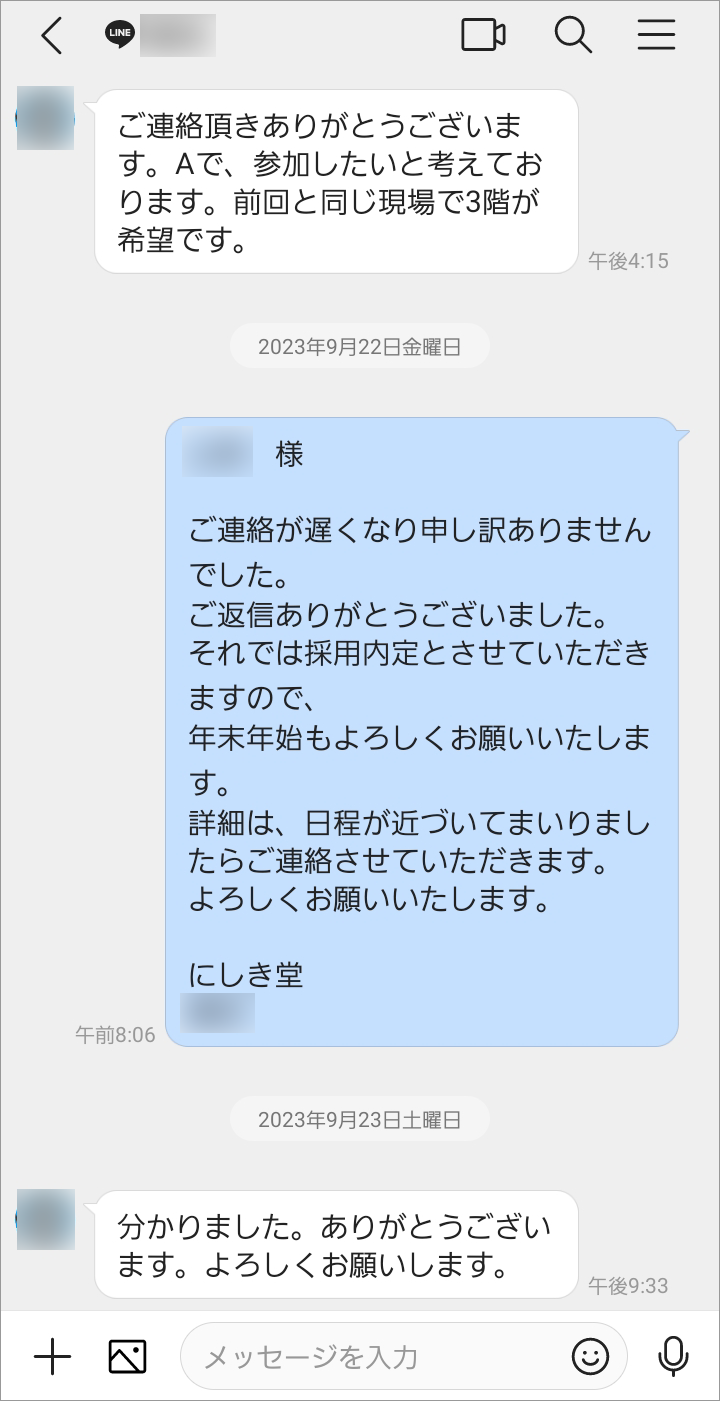Start a video call
This screenshot has width=720, height=1401.
coord(483,36)
